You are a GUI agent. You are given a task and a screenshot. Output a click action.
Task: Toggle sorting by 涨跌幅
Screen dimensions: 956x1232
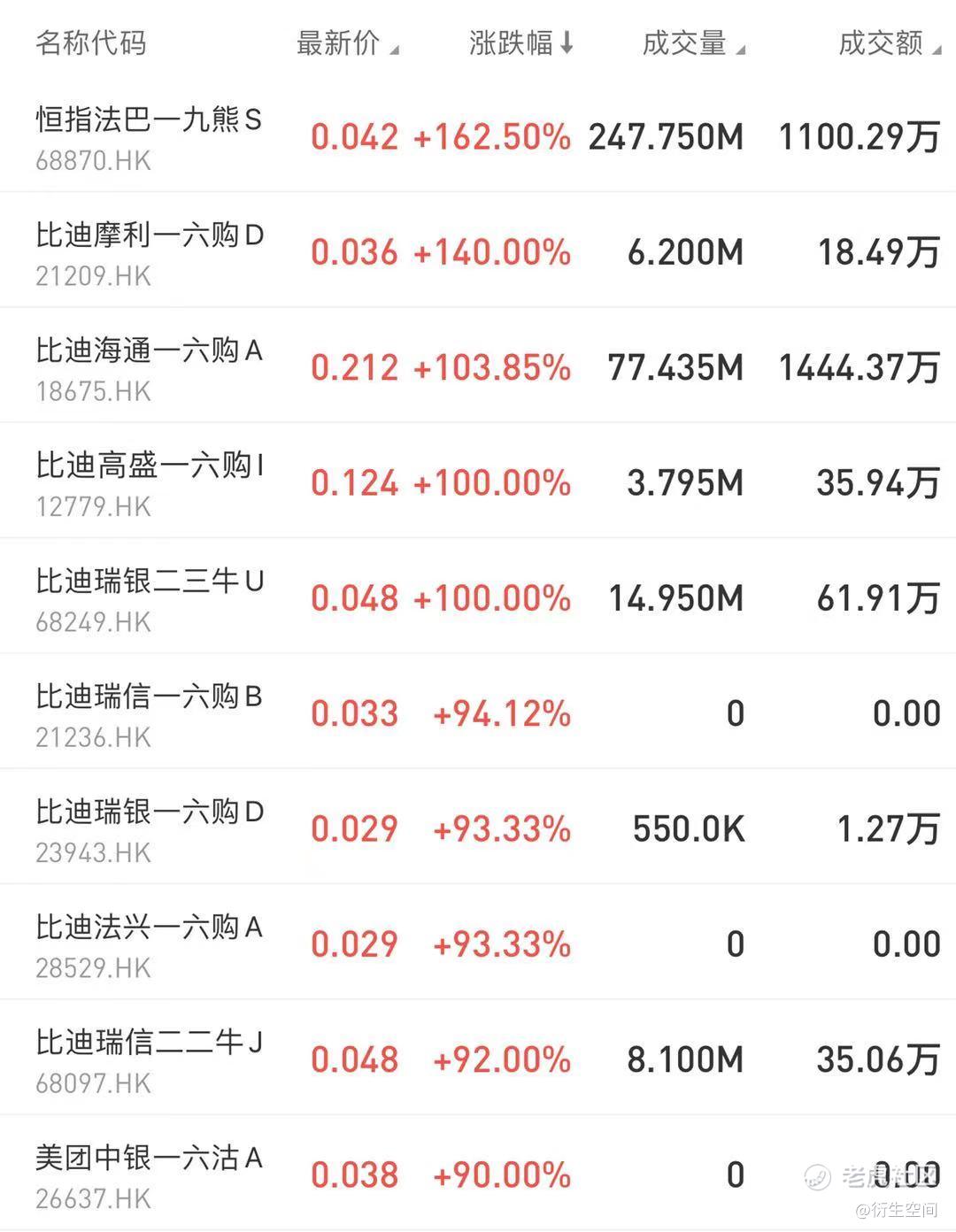521,42
